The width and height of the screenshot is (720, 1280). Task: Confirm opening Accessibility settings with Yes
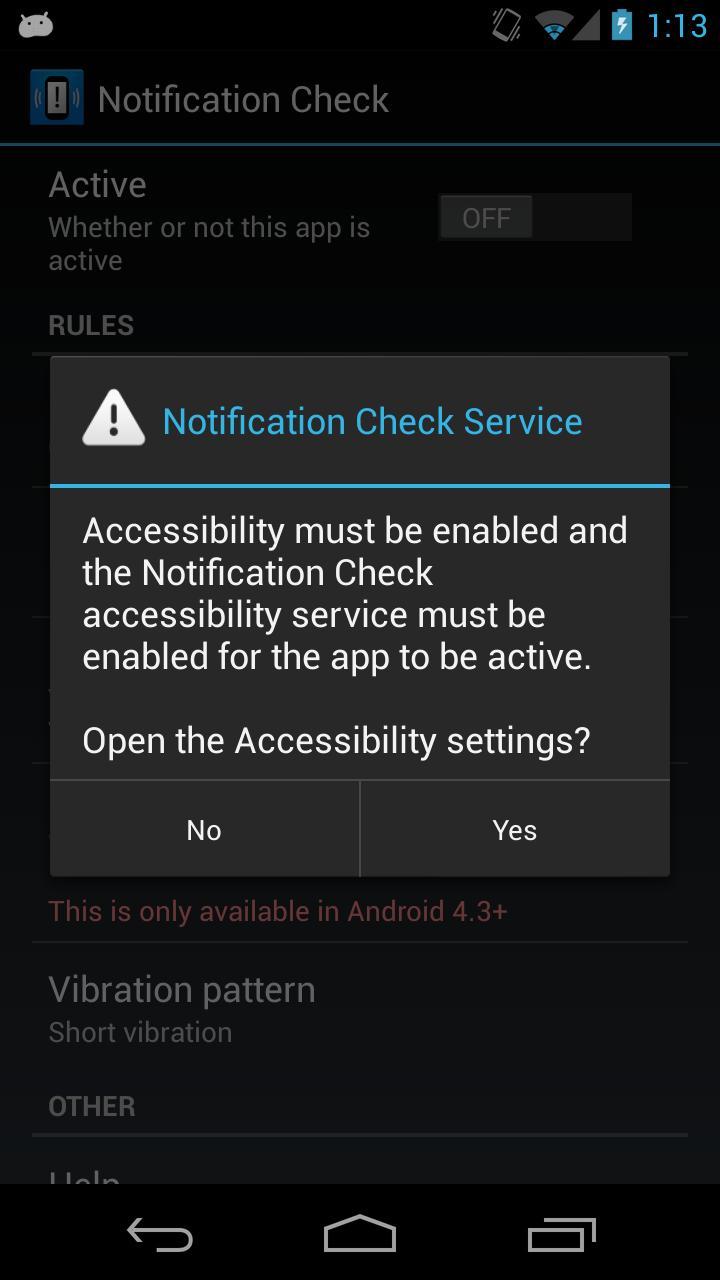[514, 830]
